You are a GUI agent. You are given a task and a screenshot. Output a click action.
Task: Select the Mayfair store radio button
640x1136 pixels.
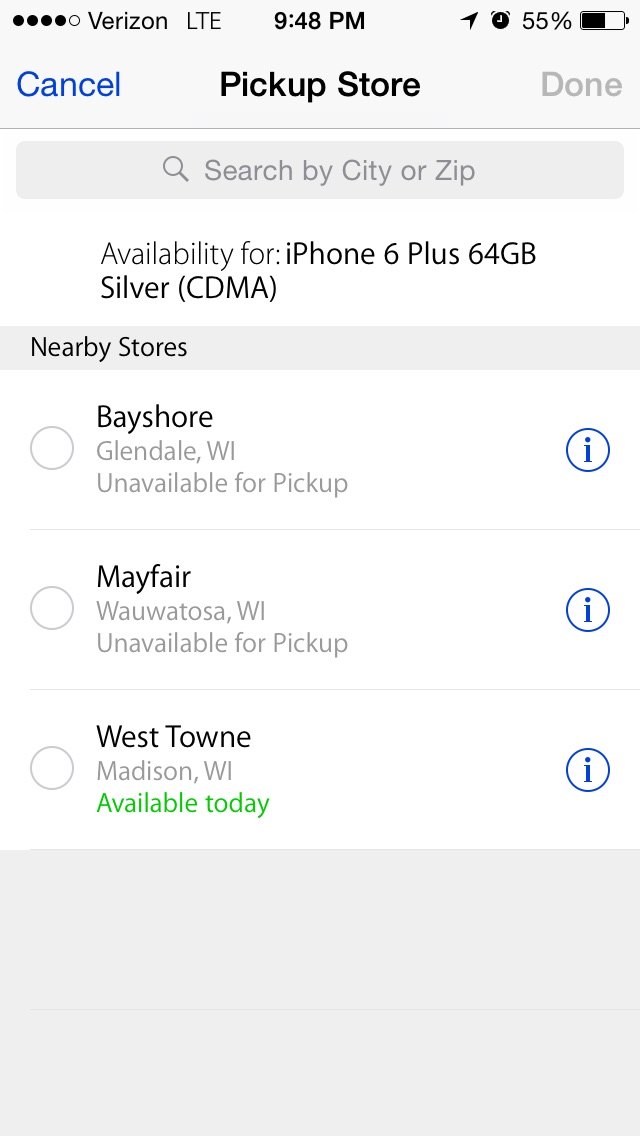51,609
